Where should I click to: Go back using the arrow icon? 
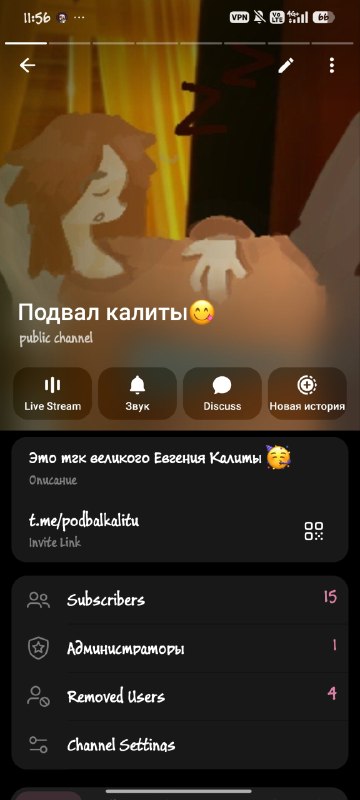27,65
